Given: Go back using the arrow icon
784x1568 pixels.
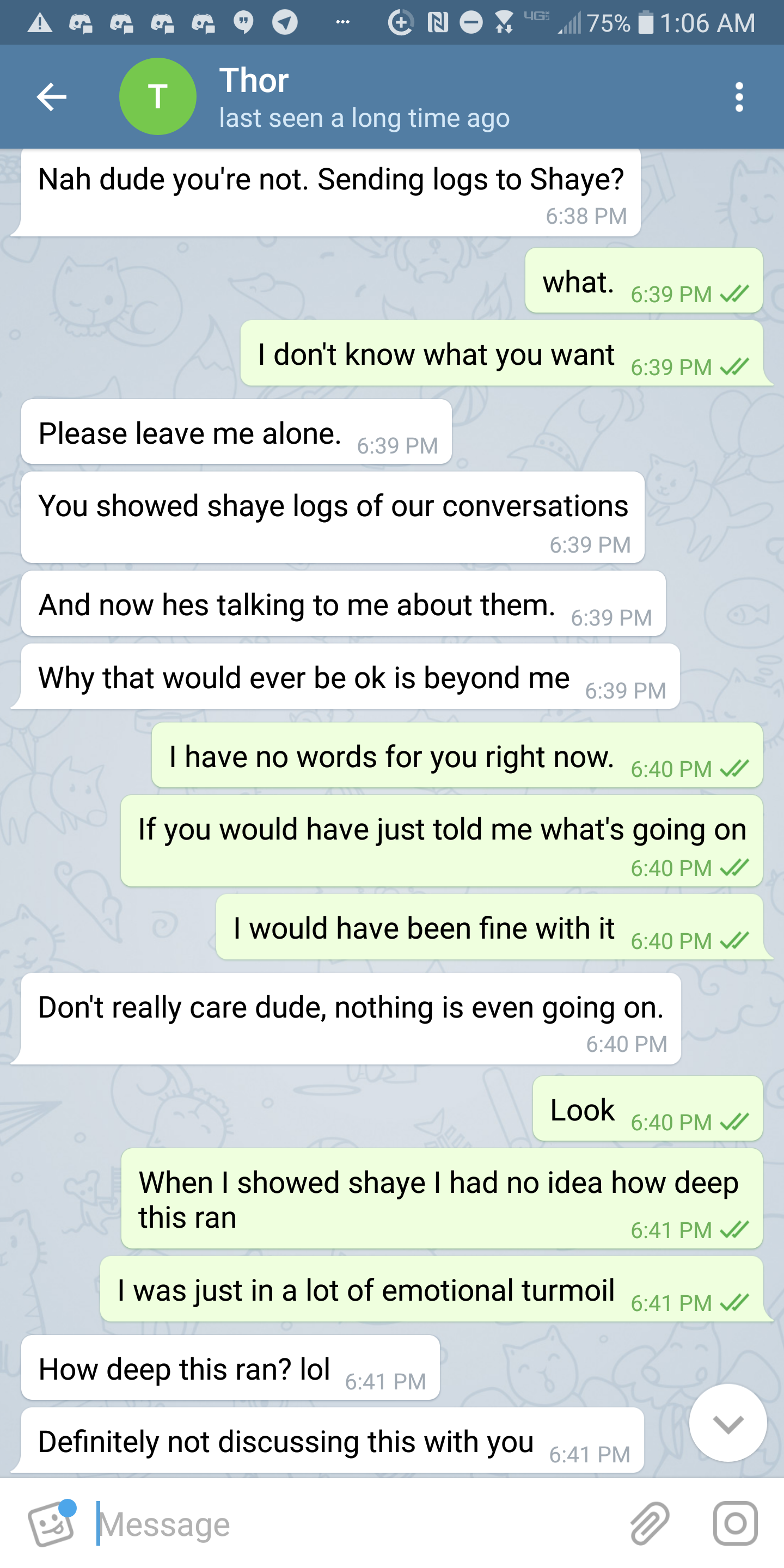Looking at the screenshot, I should (x=52, y=97).
